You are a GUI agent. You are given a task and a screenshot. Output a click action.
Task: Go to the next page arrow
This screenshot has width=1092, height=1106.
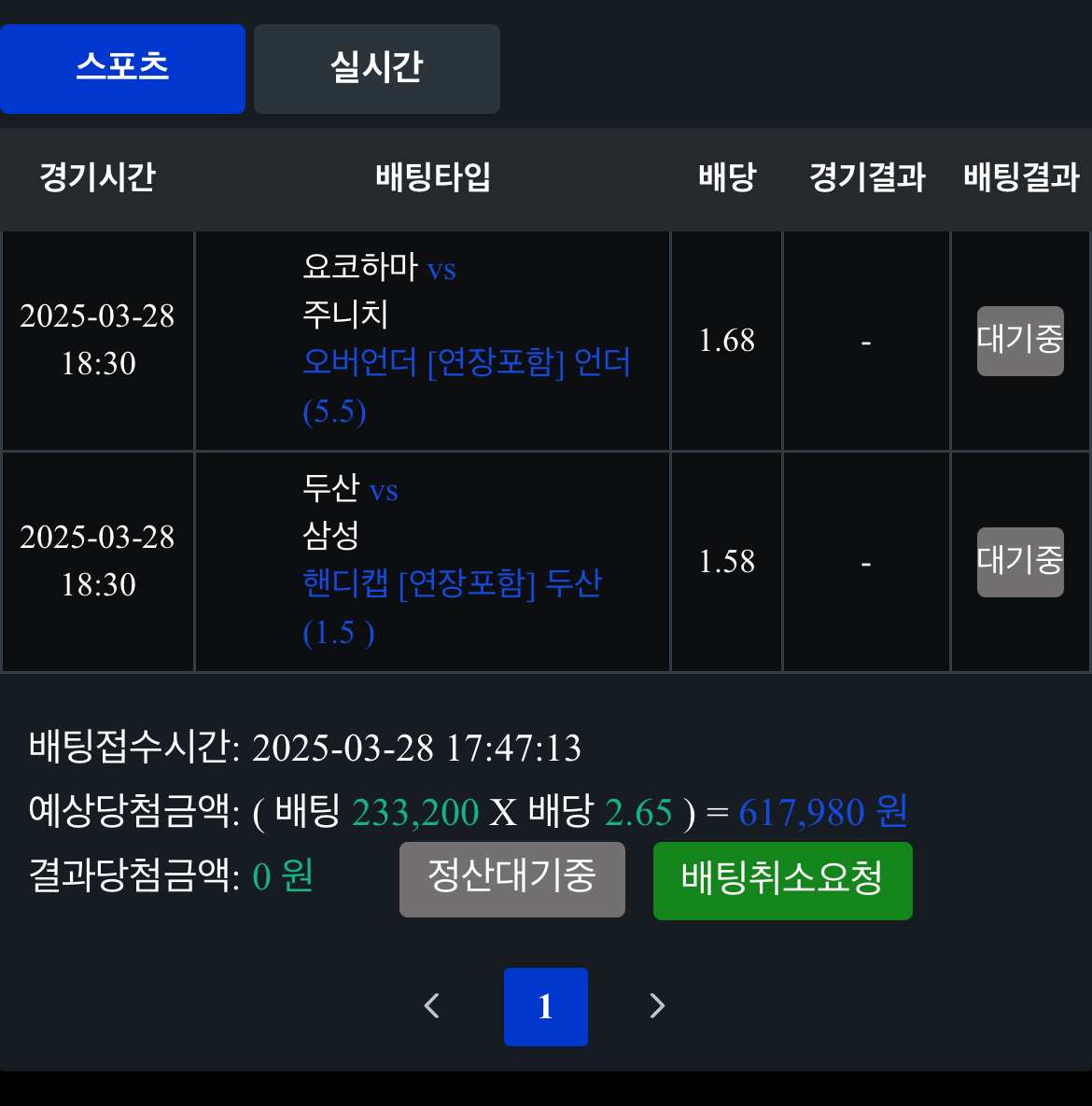657,1006
